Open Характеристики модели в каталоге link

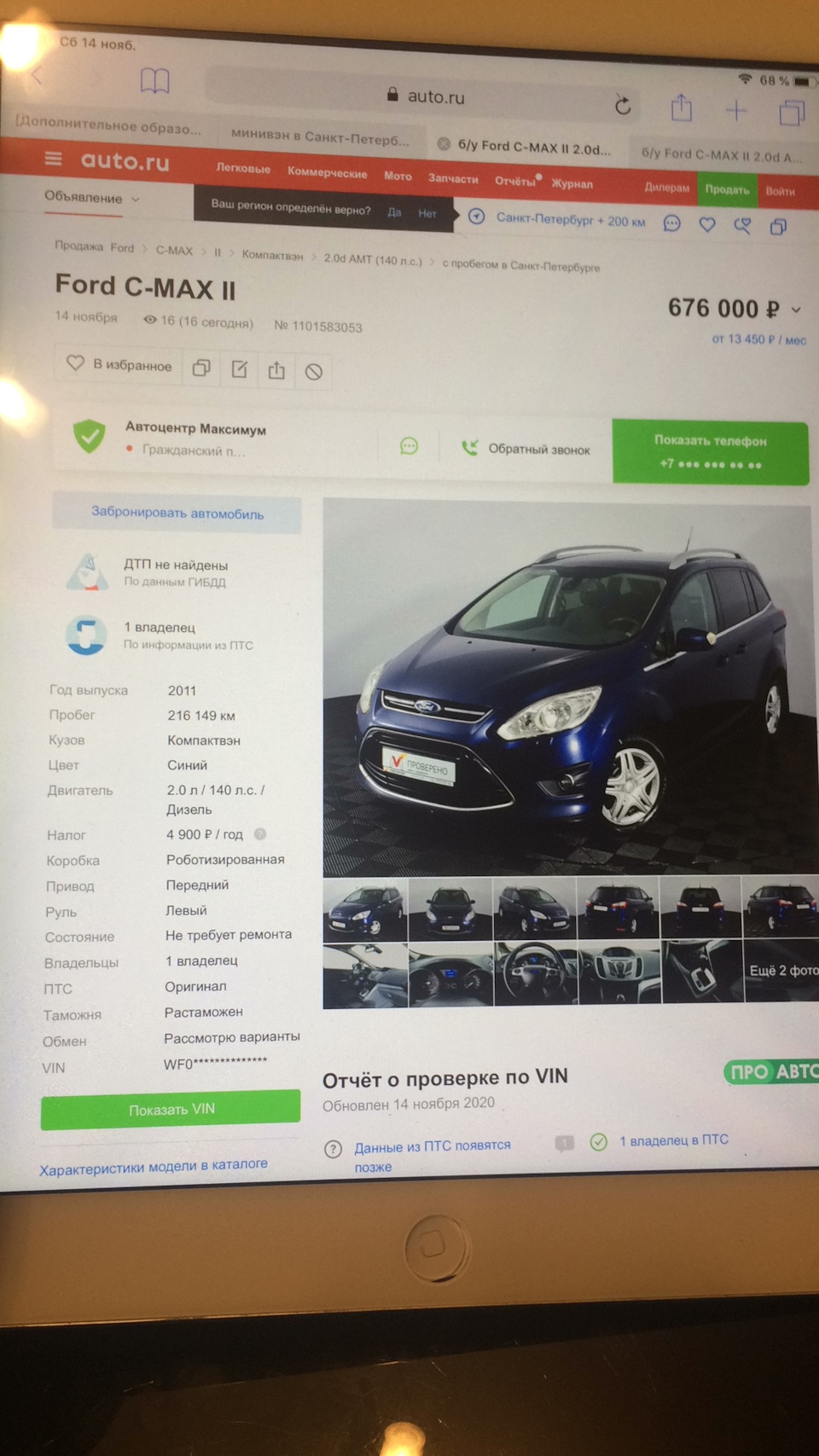(154, 1166)
